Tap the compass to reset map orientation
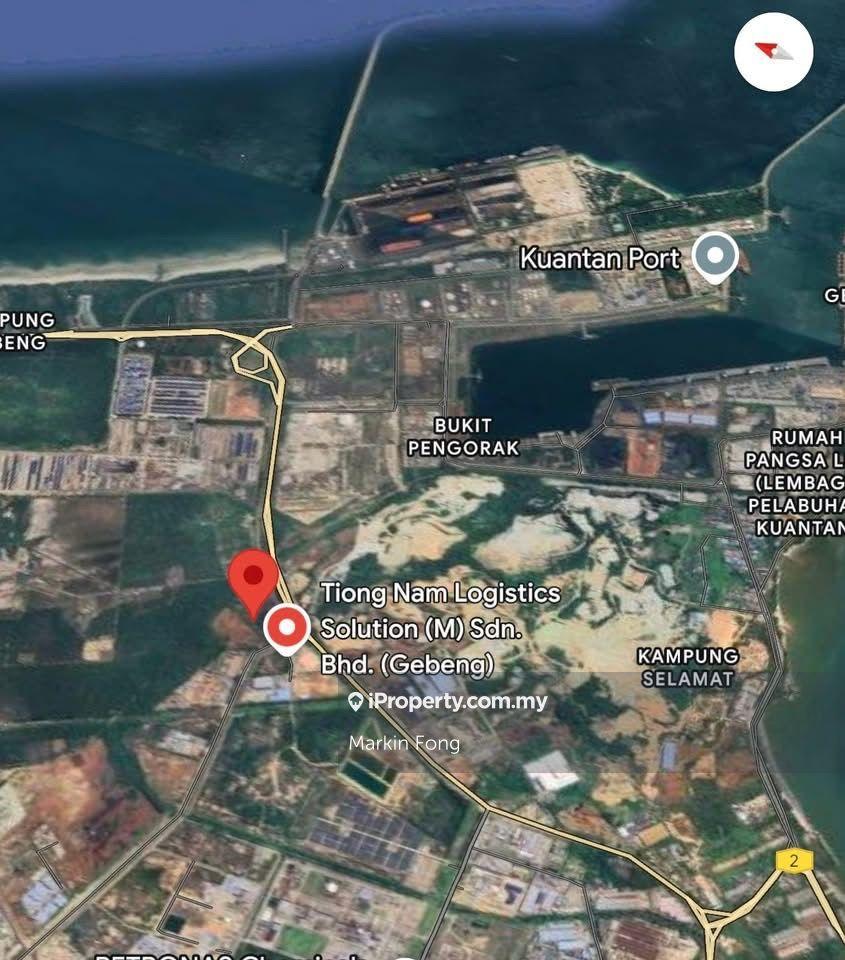Image resolution: width=845 pixels, height=960 pixels. pos(773,51)
